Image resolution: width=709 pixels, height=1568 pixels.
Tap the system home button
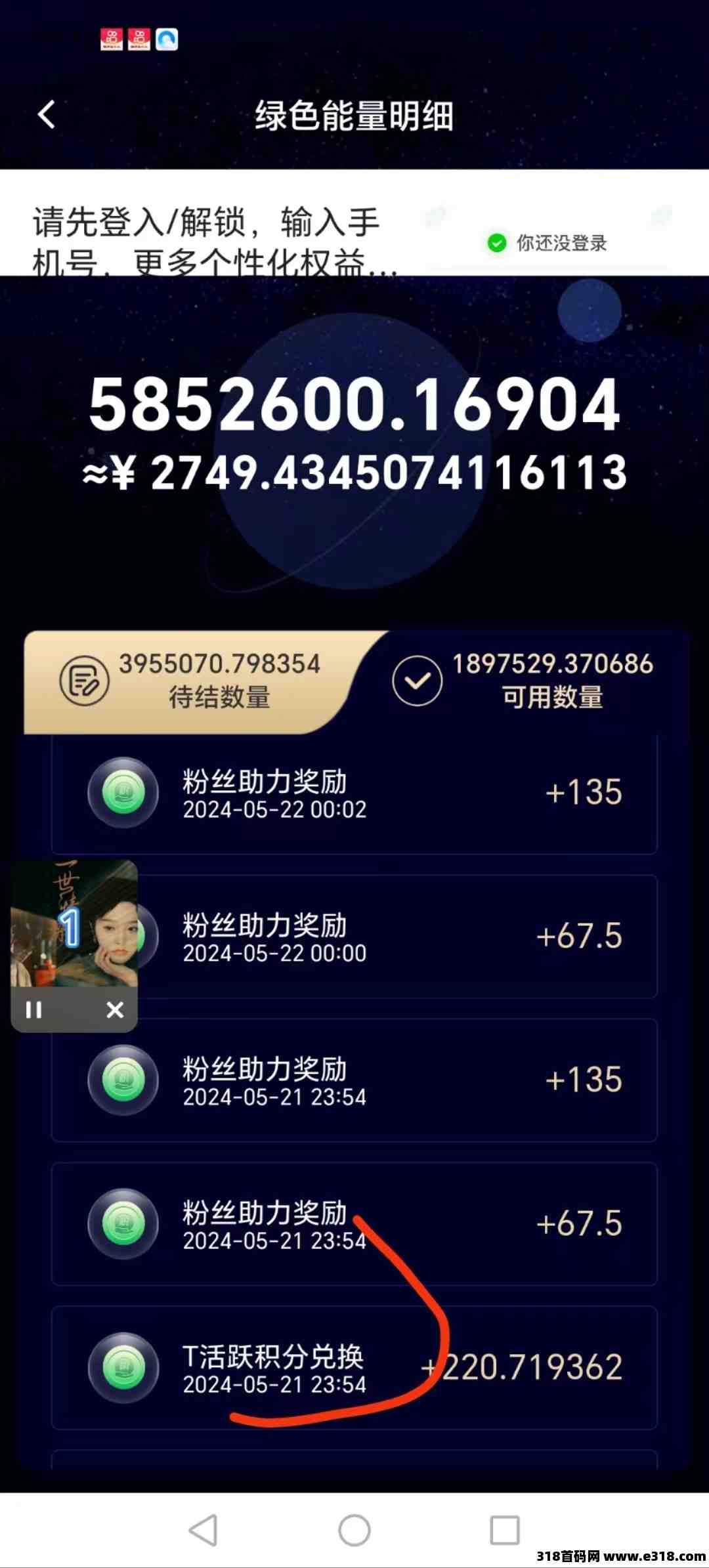coord(354,1530)
